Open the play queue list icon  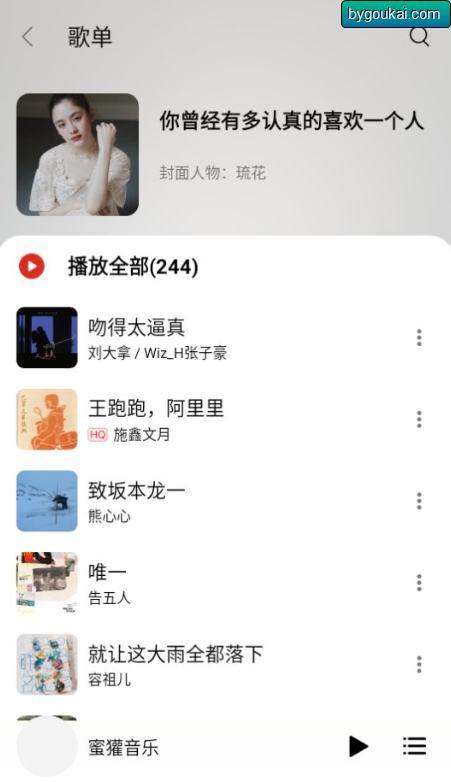pos(415,746)
